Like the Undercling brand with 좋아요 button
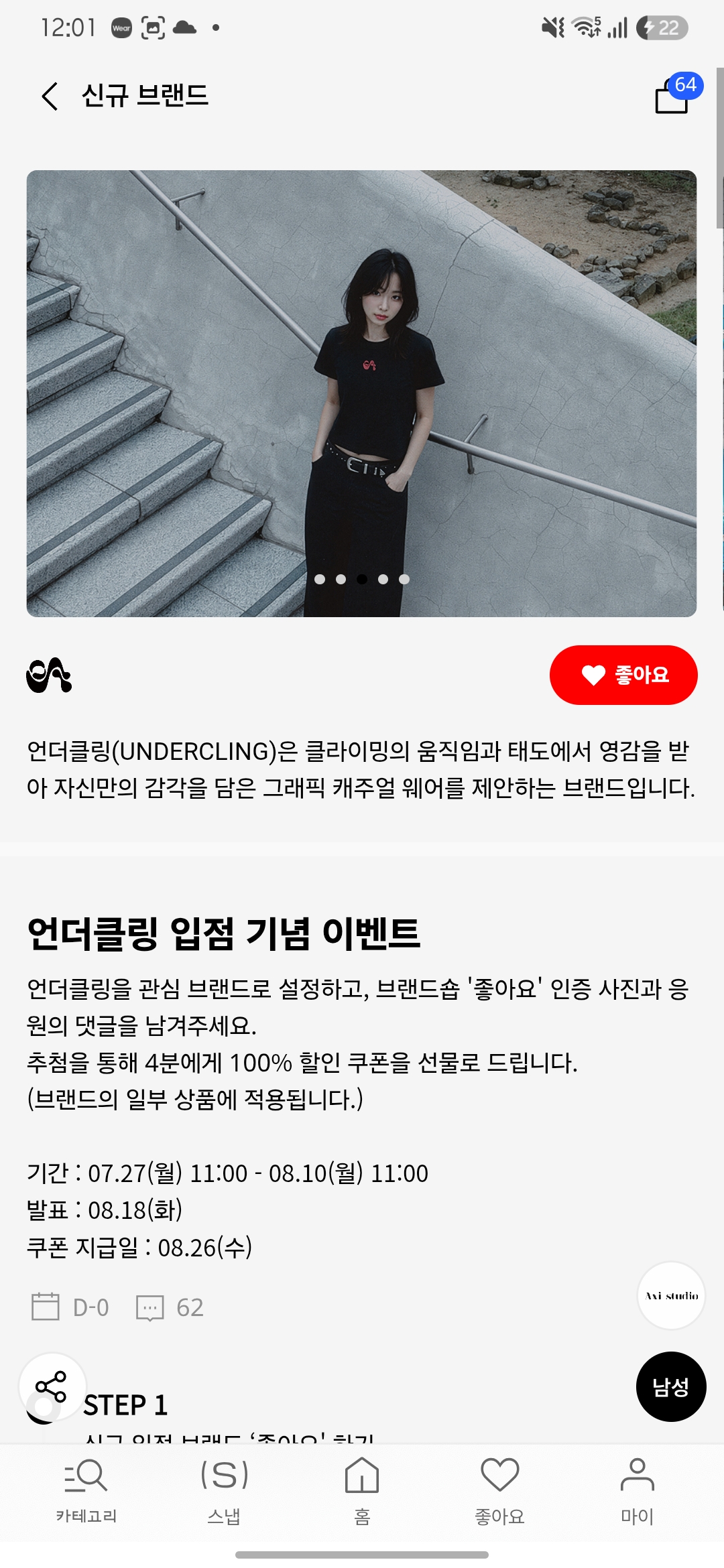The image size is (724, 1568). 623,675
